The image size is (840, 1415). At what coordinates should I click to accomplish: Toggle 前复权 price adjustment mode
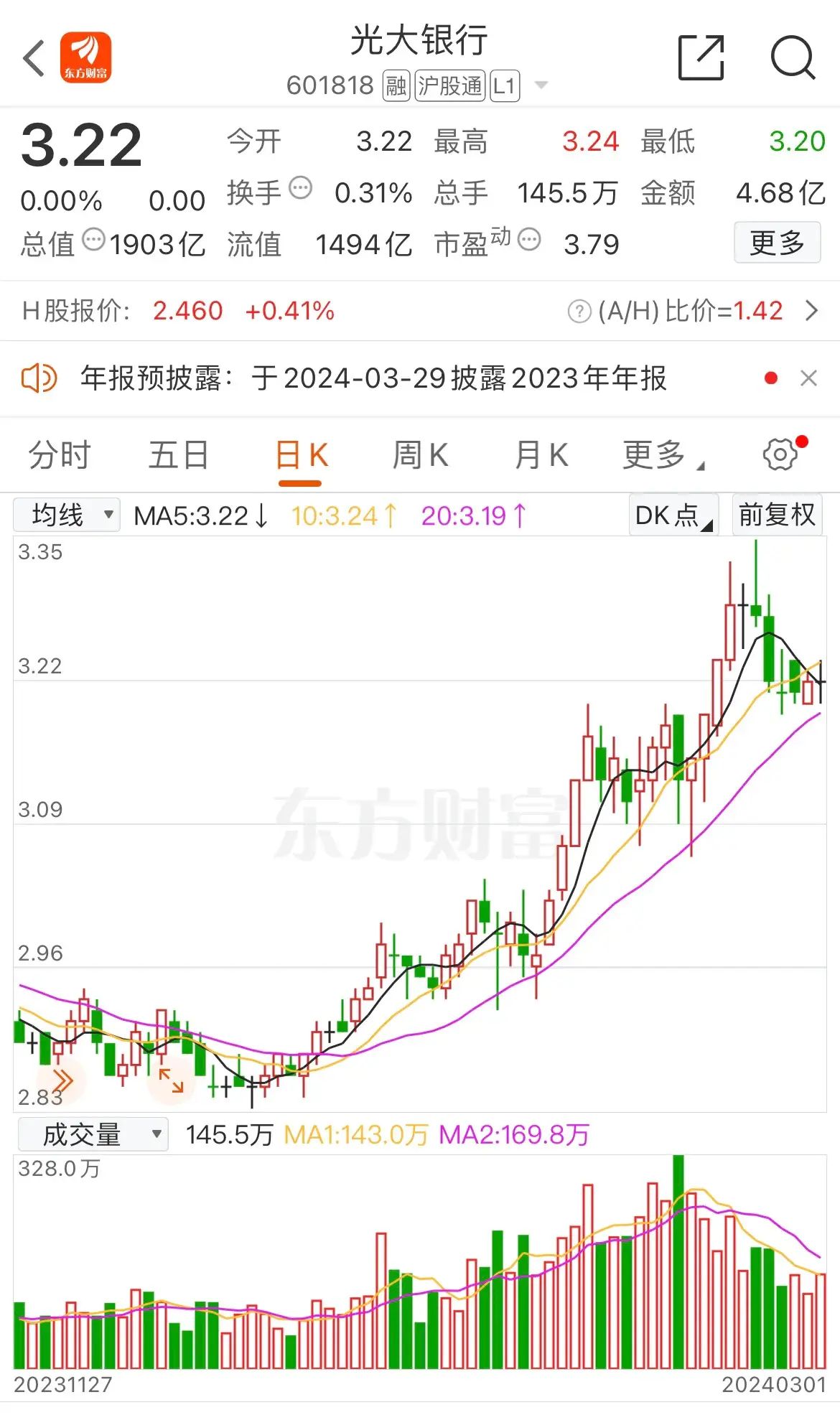777,514
